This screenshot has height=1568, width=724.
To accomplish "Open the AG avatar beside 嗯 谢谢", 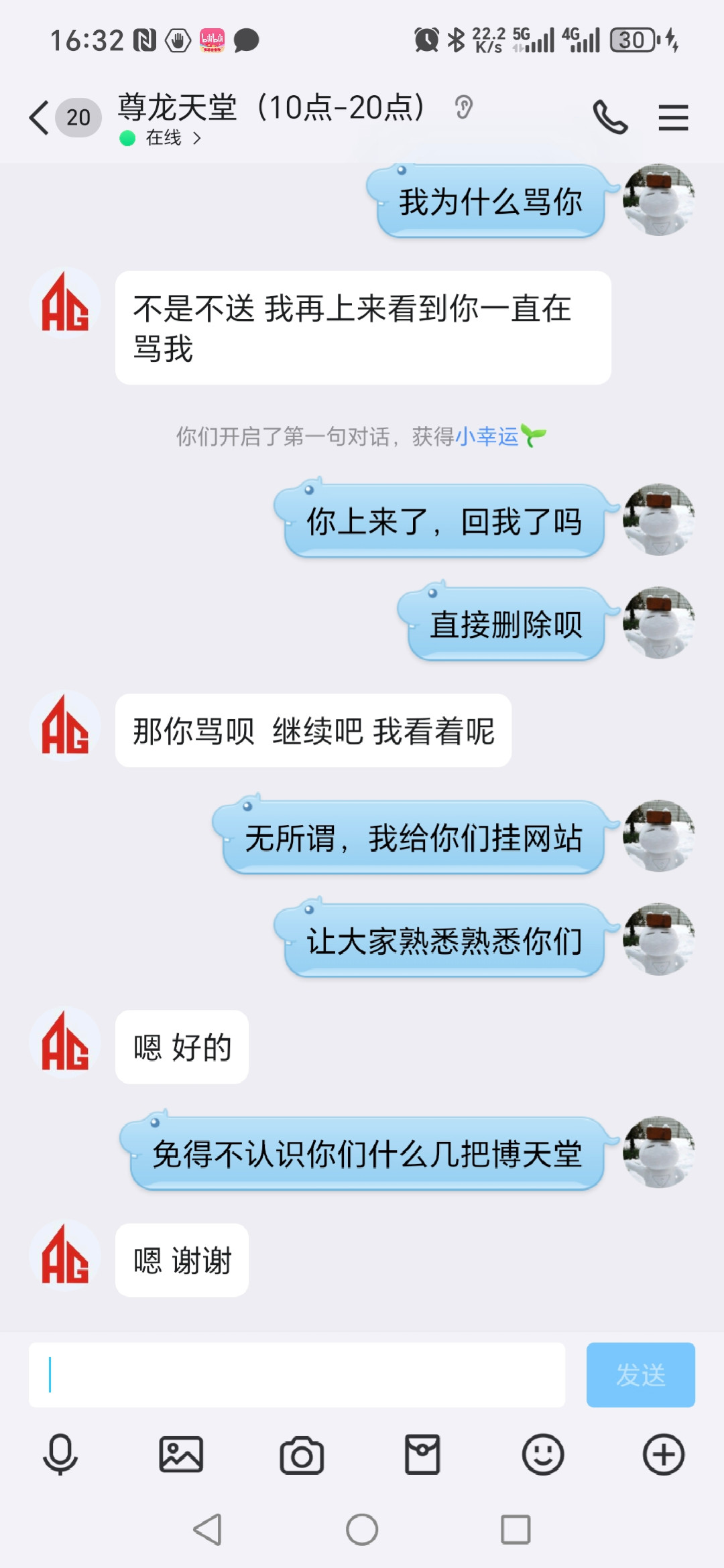I will [65, 1255].
